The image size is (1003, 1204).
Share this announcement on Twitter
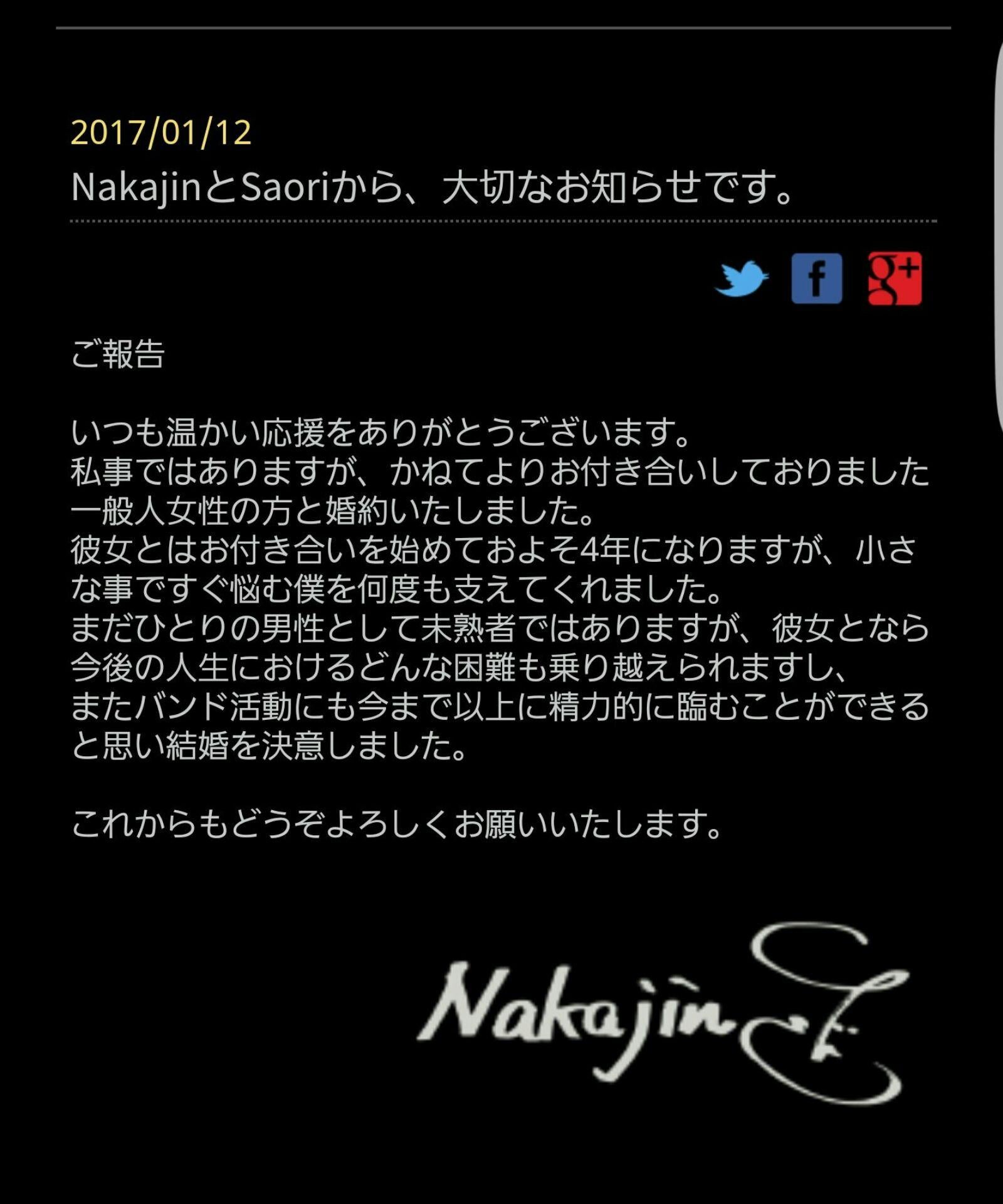coord(742,279)
